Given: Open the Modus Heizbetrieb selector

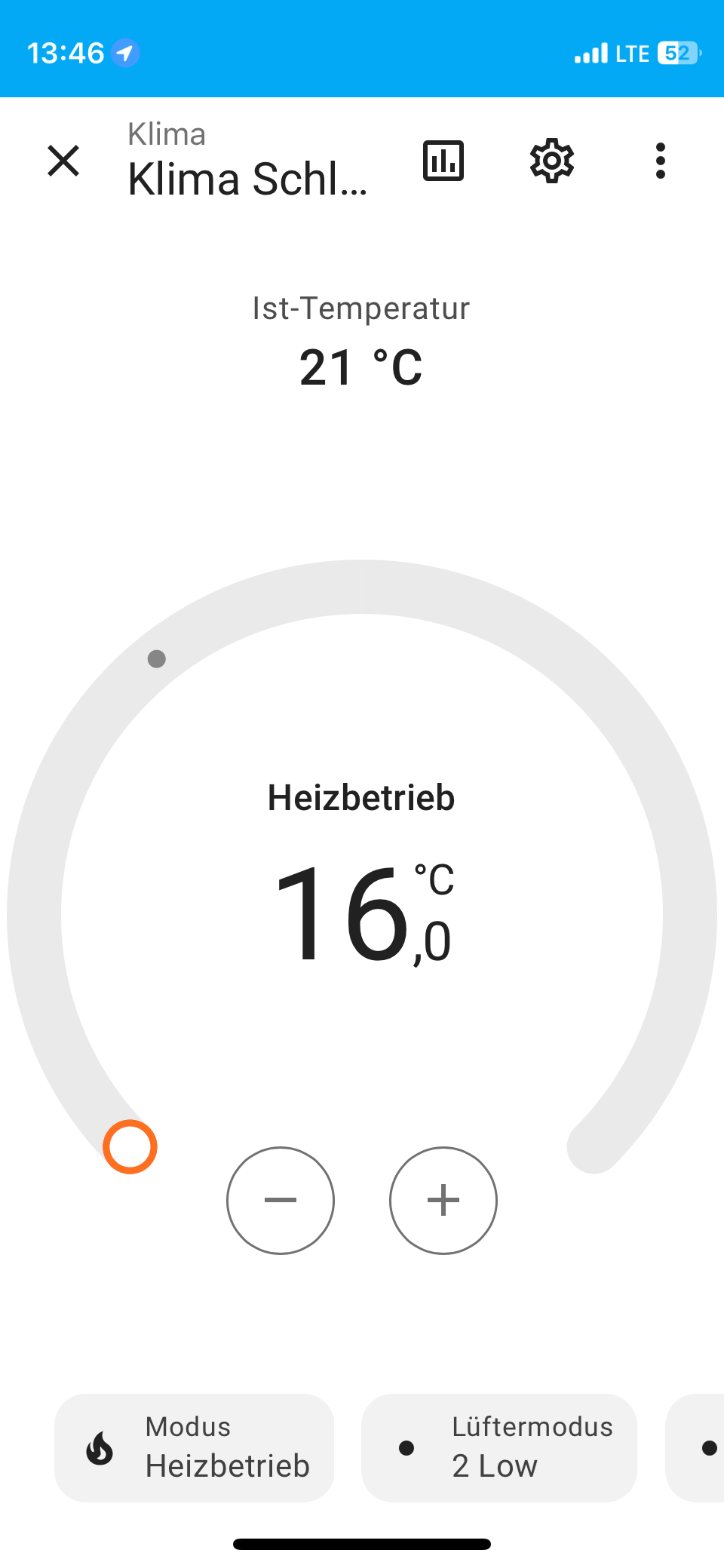Looking at the screenshot, I should pyautogui.click(x=195, y=1447).
